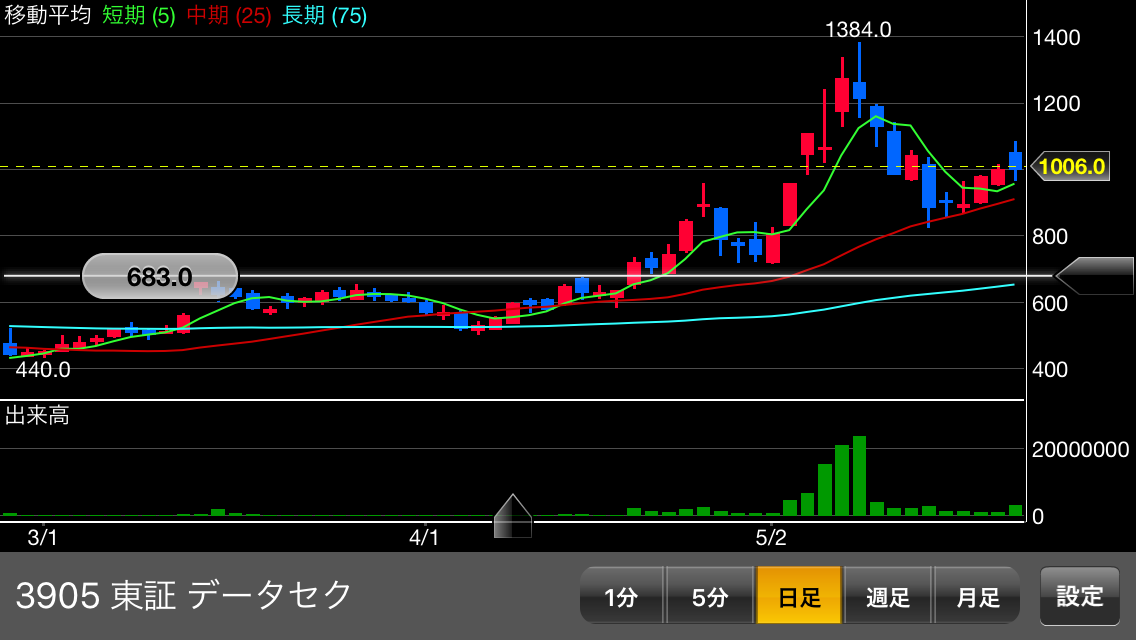The height and width of the screenshot is (640, 1136).
Task: Switch to 月足 monthly chart
Action: click(x=977, y=597)
